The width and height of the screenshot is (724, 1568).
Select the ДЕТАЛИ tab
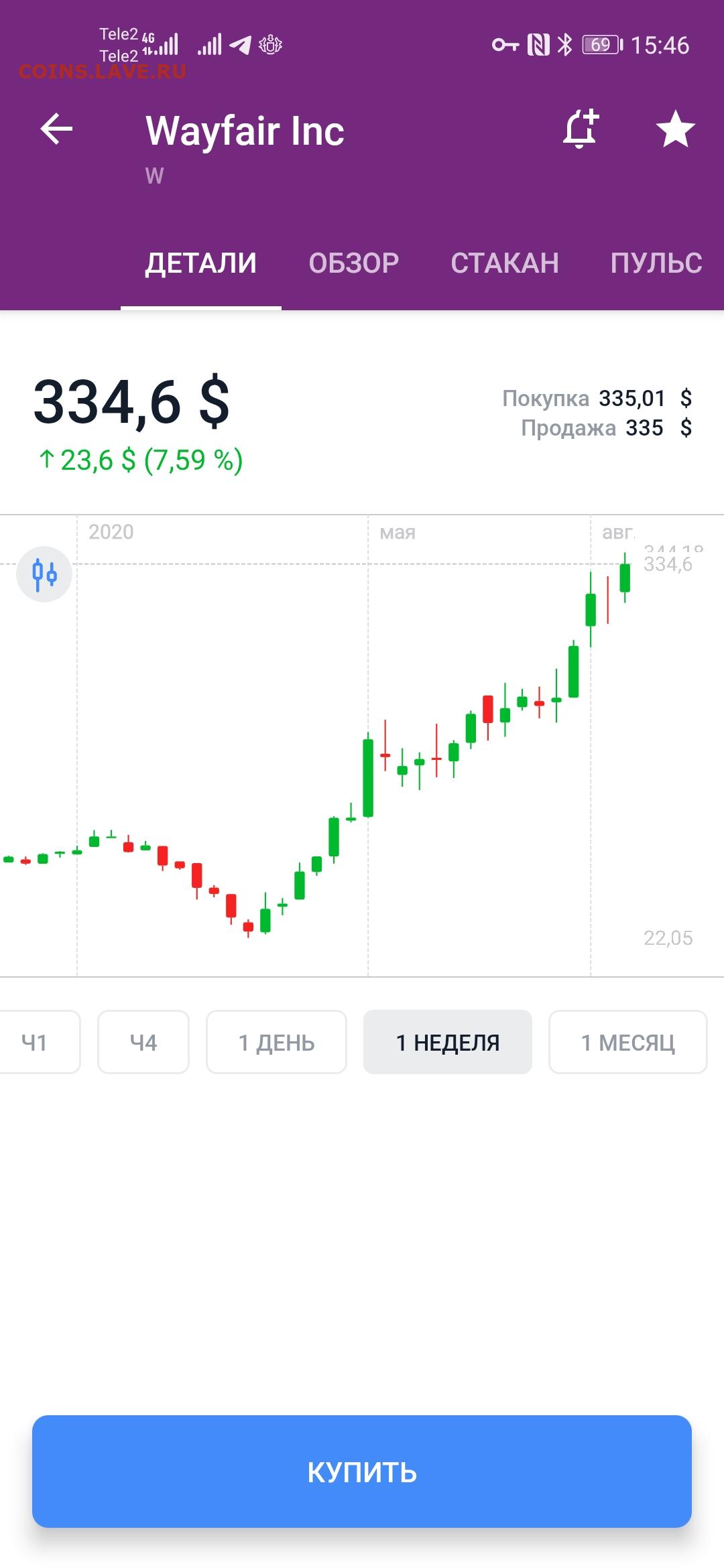point(201,263)
